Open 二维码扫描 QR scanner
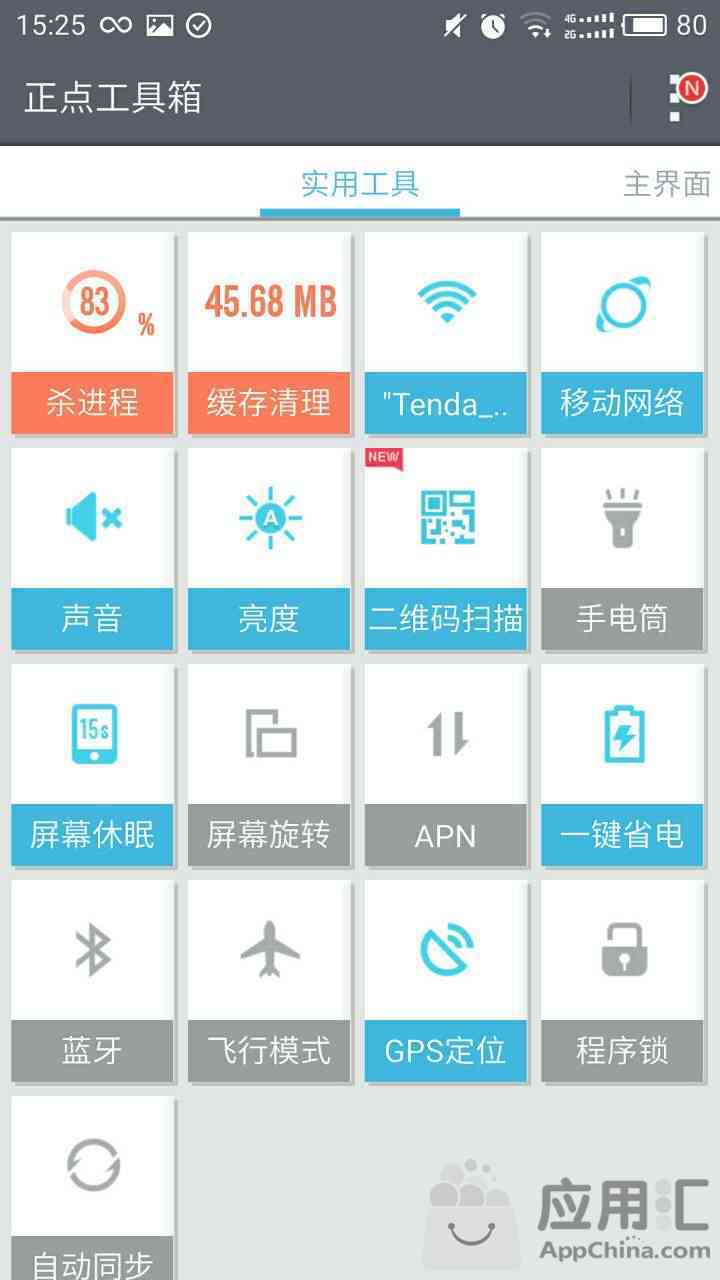 [x=445, y=549]
